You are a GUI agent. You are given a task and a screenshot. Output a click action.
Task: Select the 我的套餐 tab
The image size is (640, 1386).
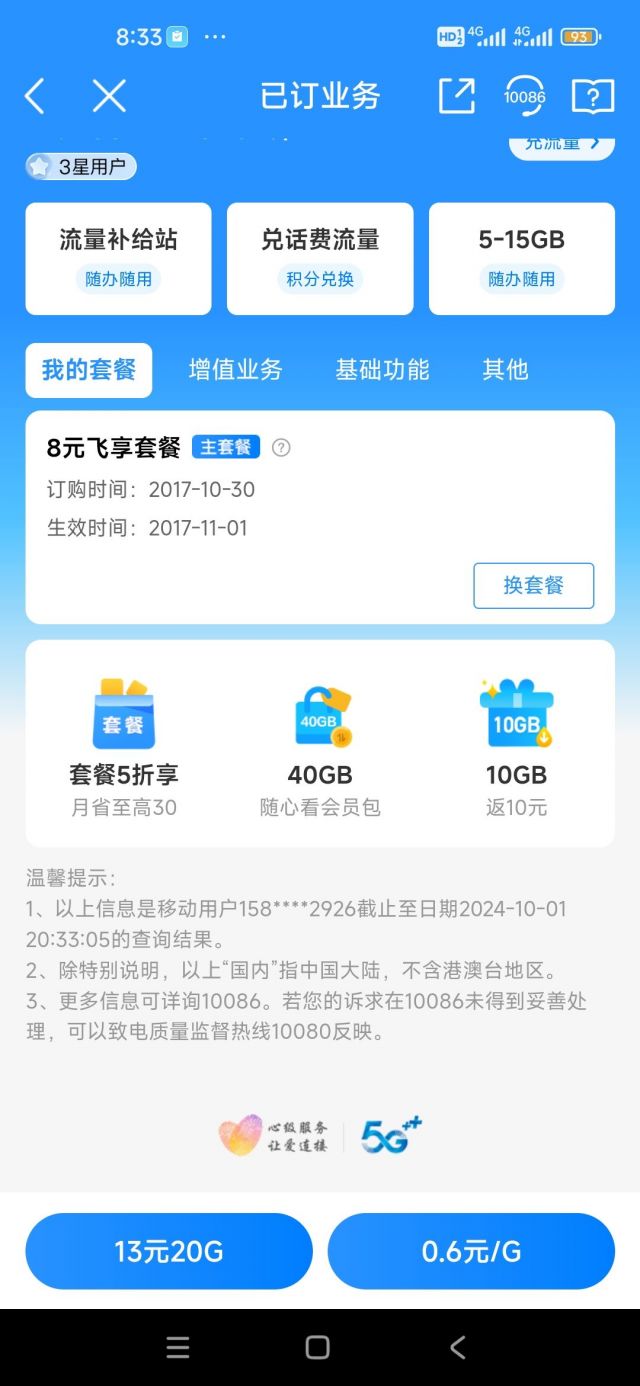pos(89,370)
